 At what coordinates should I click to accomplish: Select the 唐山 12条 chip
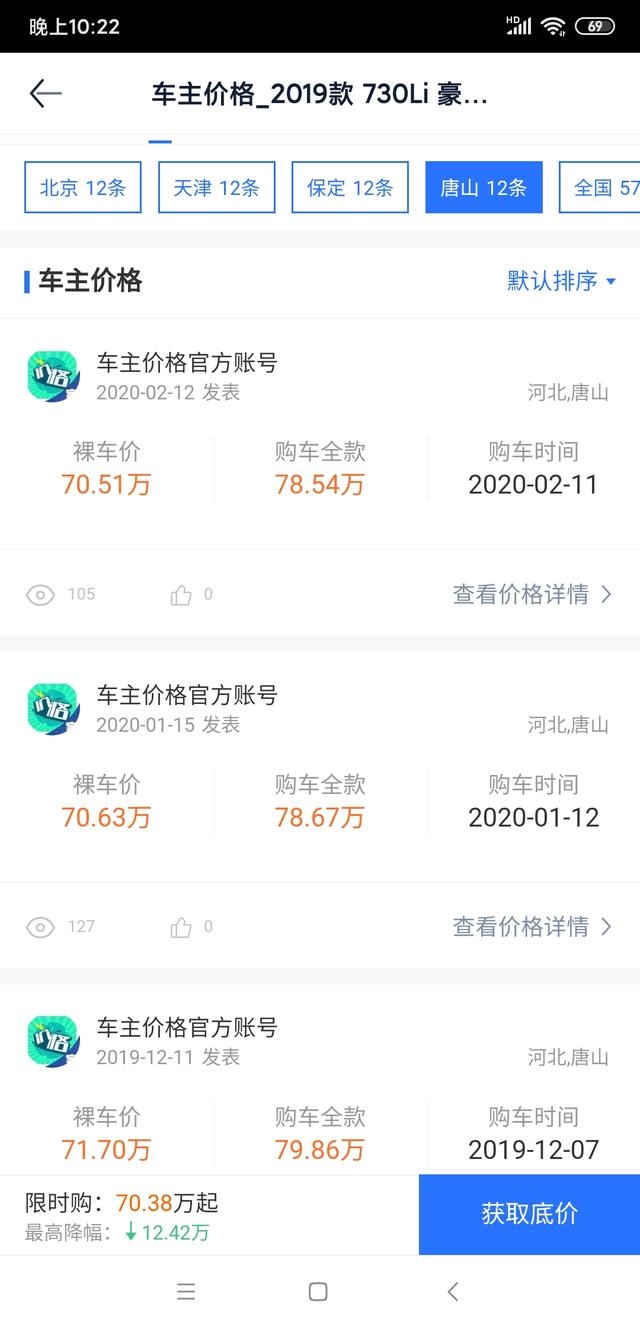[483, 187]
